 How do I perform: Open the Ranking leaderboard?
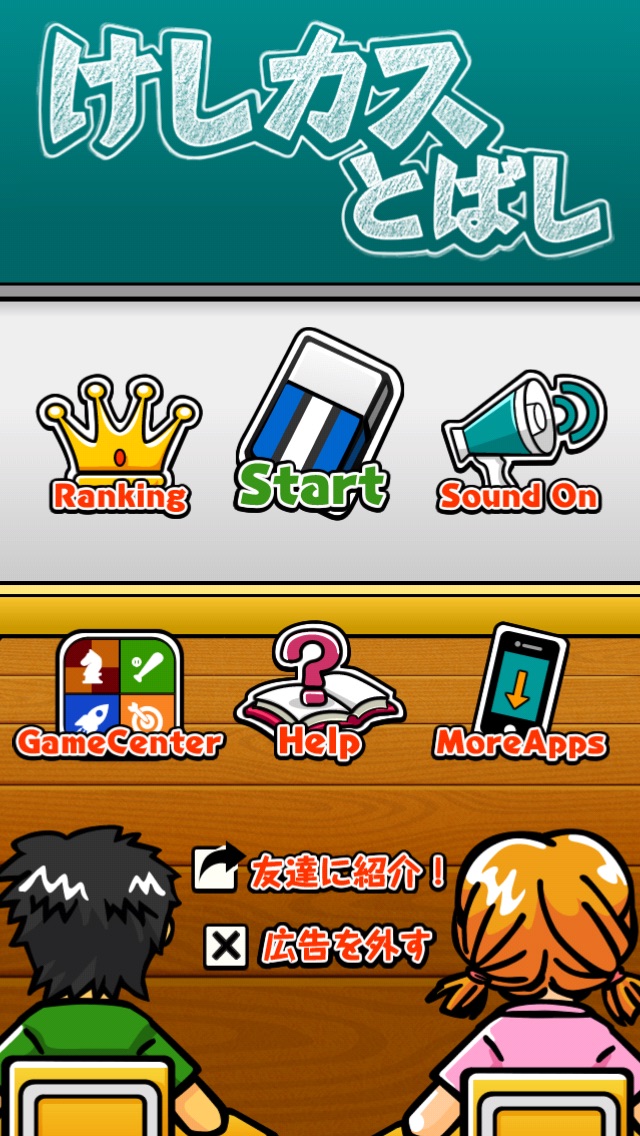tap(120, 445)
